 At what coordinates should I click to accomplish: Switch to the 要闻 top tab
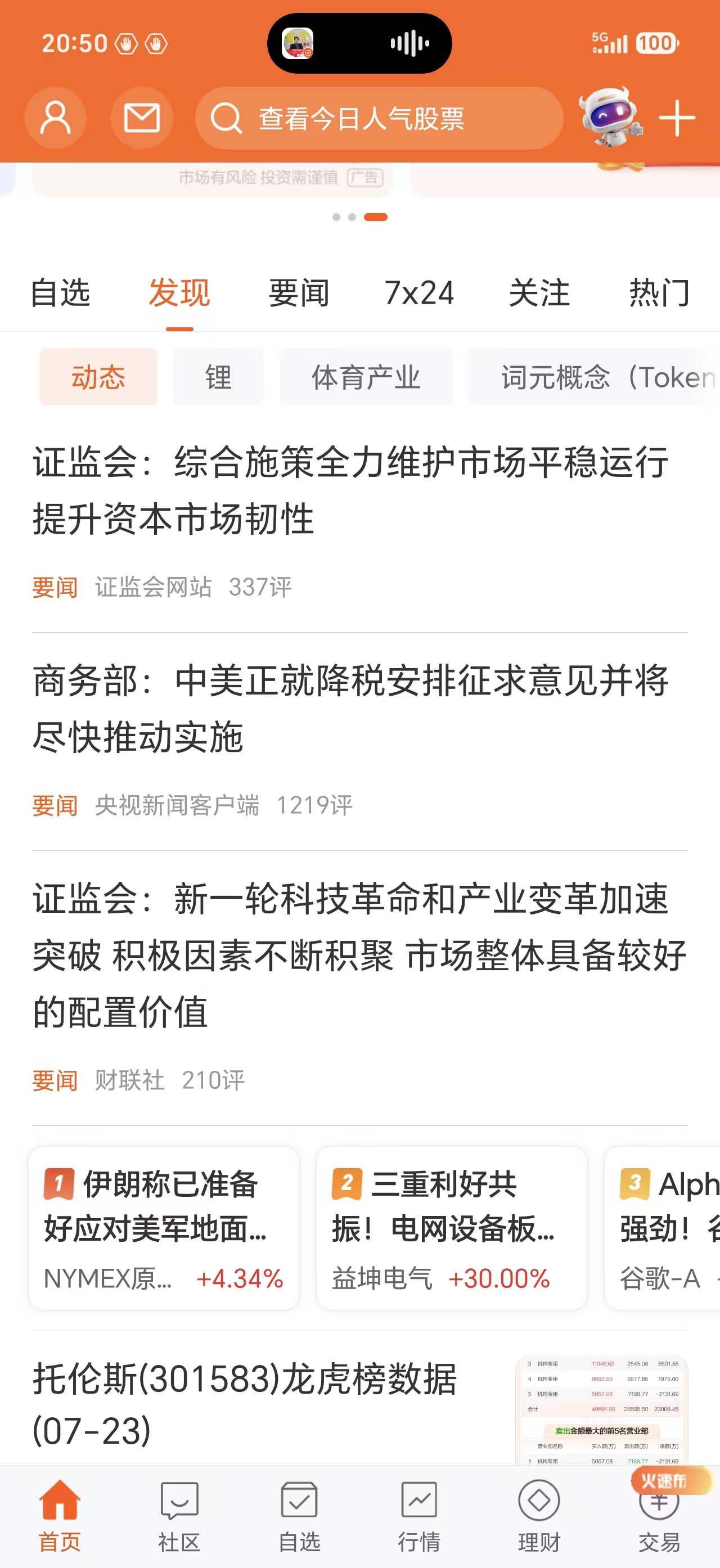point(299,293)
